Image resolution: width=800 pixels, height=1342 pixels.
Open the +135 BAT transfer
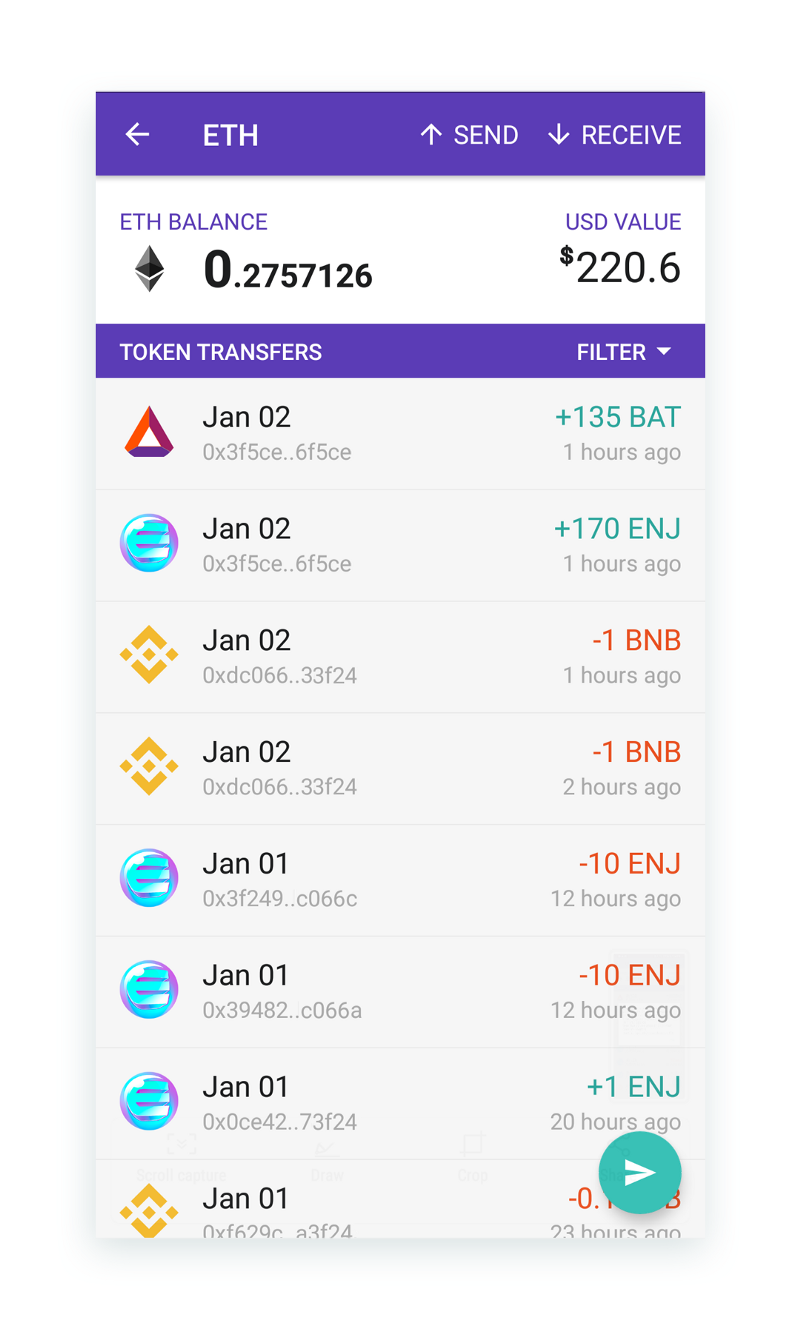pos(400,434)
